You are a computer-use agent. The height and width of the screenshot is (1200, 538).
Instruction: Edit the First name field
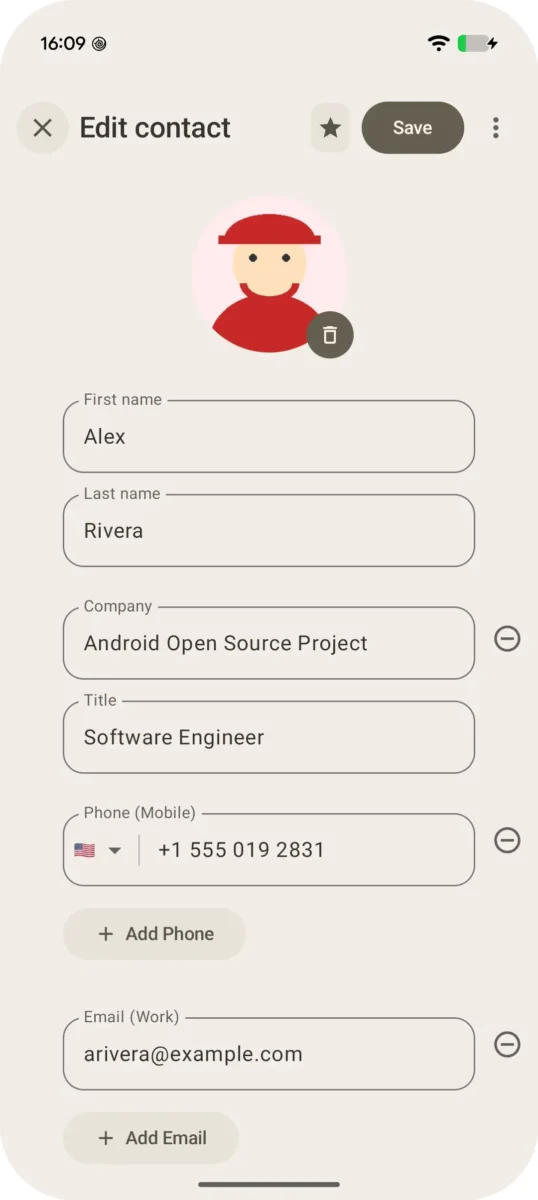[x=269, y=437]
